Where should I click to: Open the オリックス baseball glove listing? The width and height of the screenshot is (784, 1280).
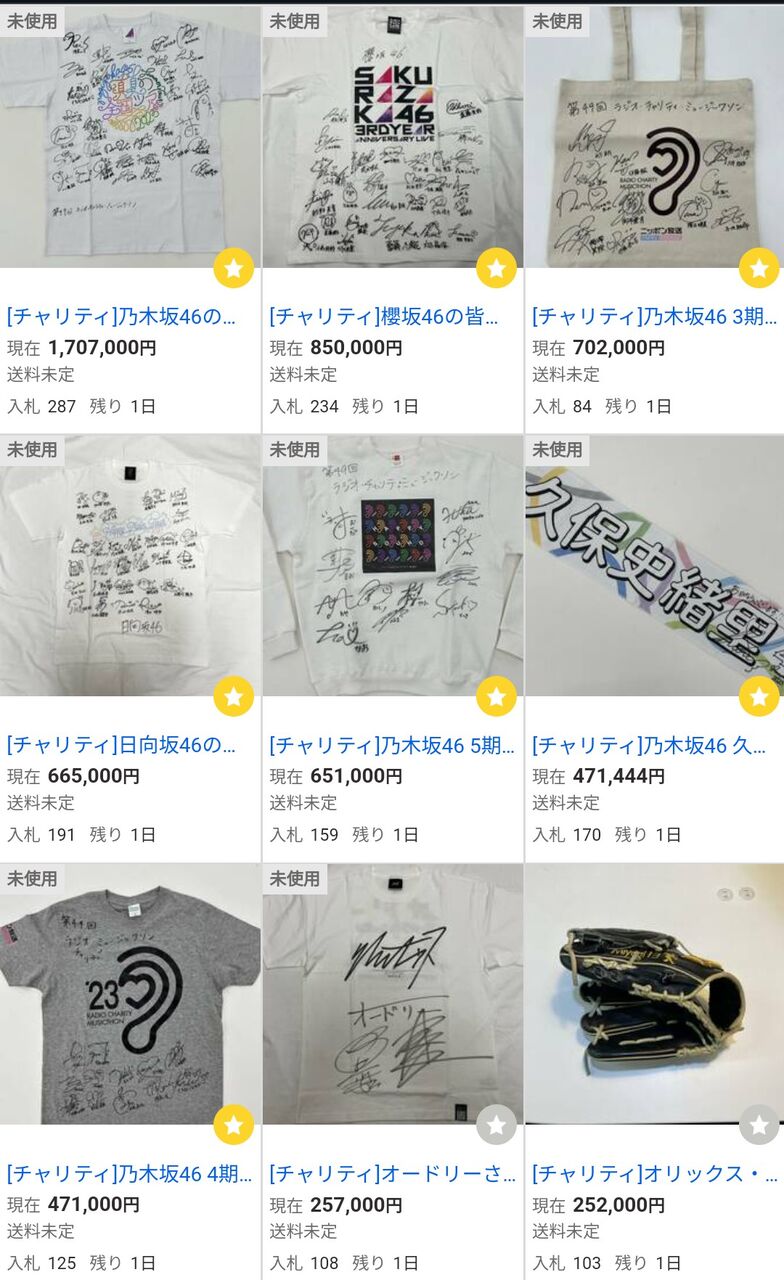coord(654,1174)
